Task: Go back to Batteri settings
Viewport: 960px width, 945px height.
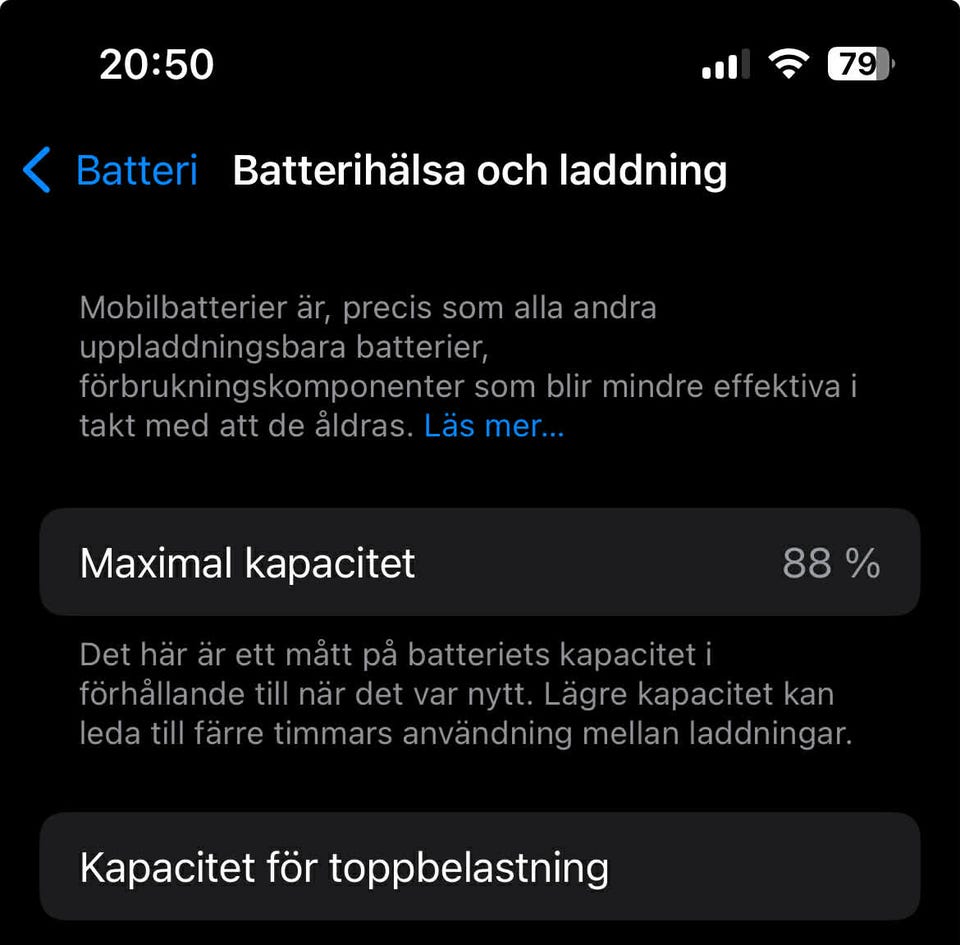Action: [112, 171]
